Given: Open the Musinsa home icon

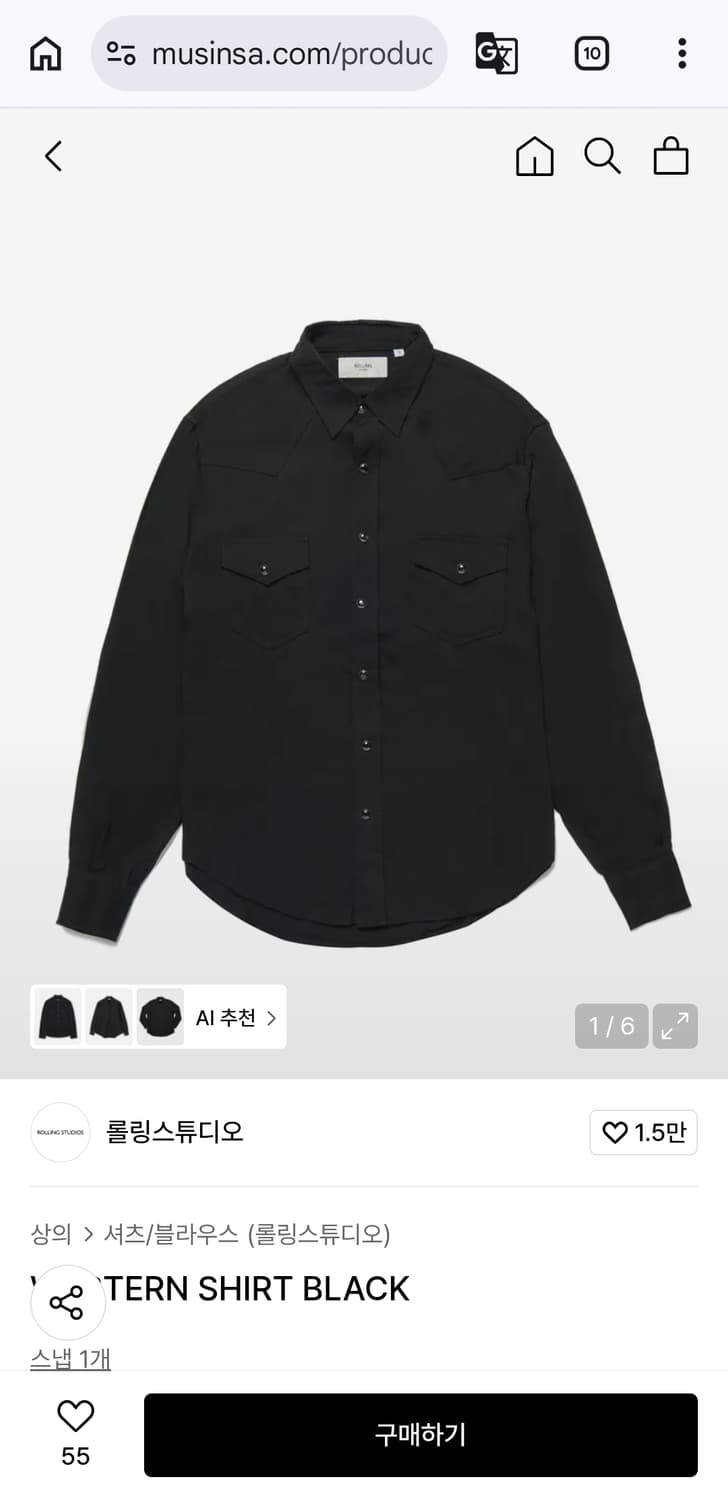Looking at the screenshot, I should (x=534, y=157).
